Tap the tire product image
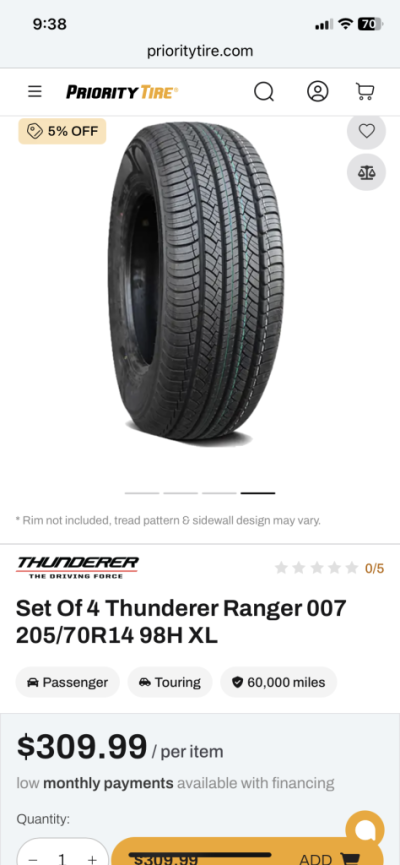Viewport: 400px width, 865px height. 196,281
